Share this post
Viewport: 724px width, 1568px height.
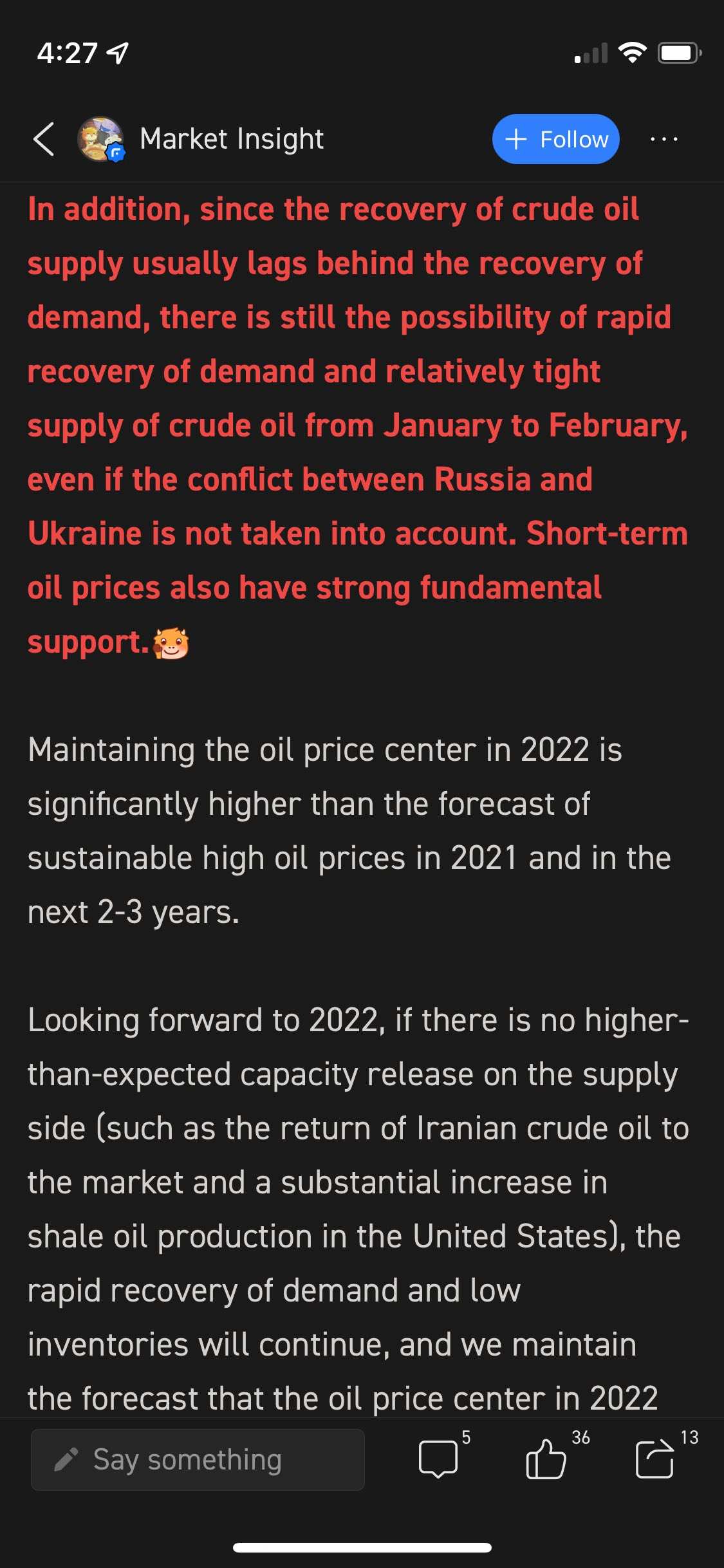pyautogui.click(x=654, y=1459)
